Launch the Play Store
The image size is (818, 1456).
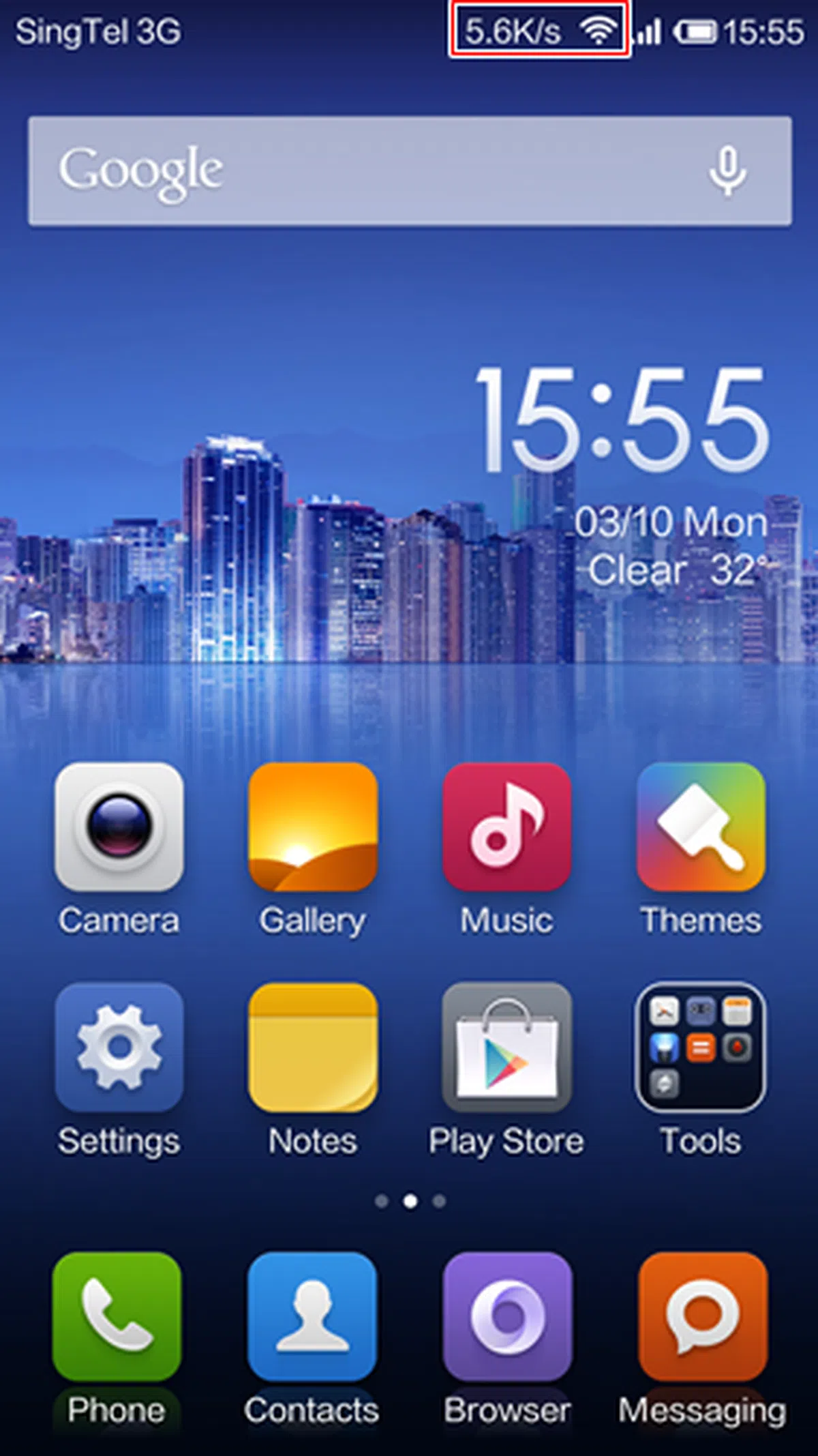[x=506, y=1048]
